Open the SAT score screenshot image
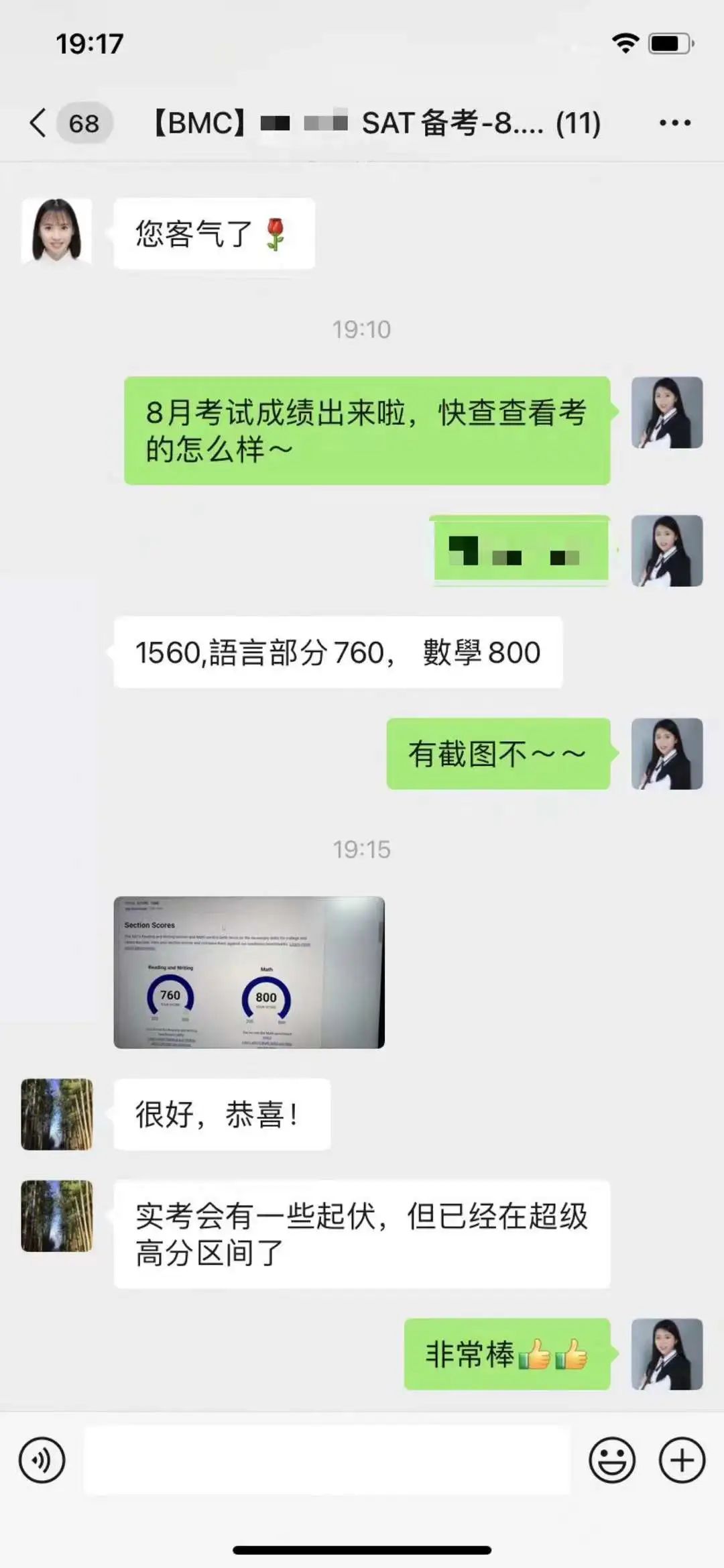 pyautogui.click(x=249, y=972)
